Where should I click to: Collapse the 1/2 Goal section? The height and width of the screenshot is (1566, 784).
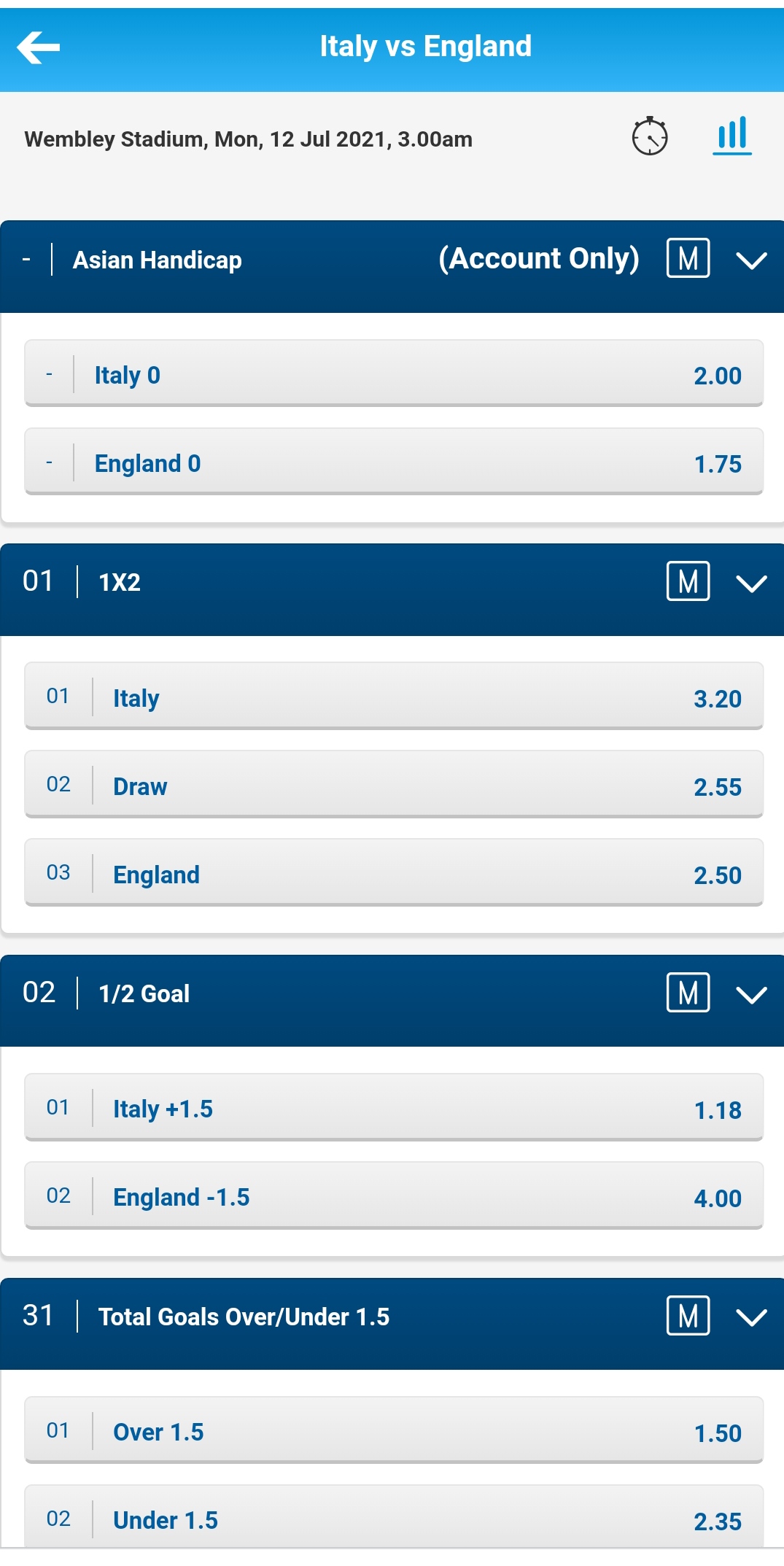coord(750,994)
